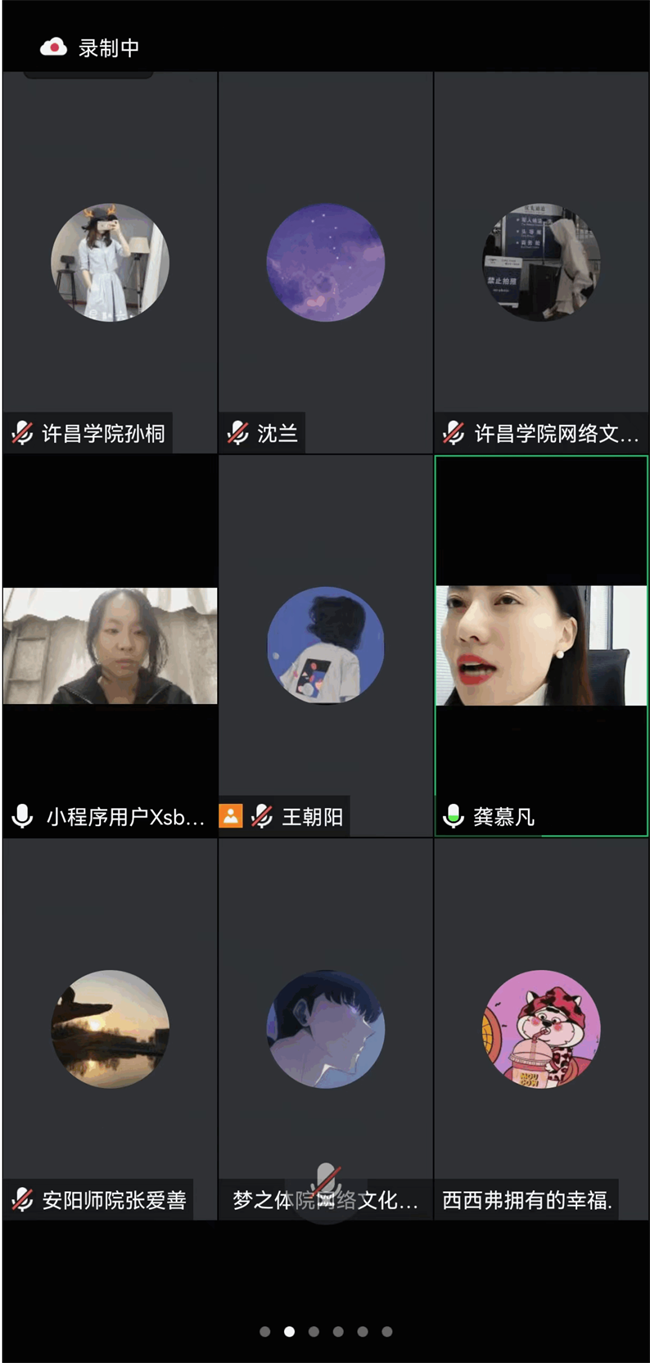Tap 安阳师院张爱善 participant tile
Screen dimensions: 650x1363
click(110, 1029)
